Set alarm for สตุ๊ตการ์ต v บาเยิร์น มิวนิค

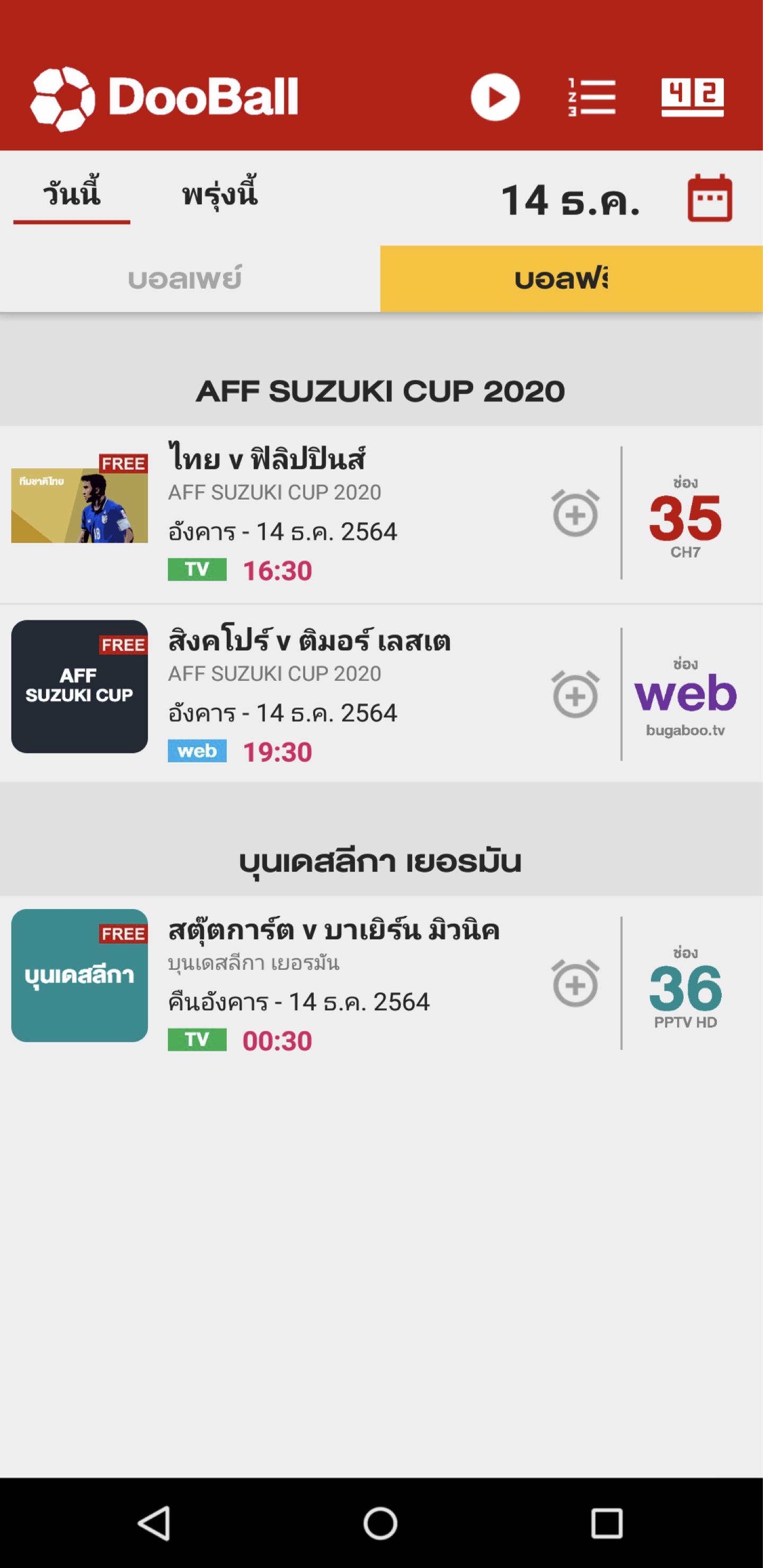click(x=575, y=984)
